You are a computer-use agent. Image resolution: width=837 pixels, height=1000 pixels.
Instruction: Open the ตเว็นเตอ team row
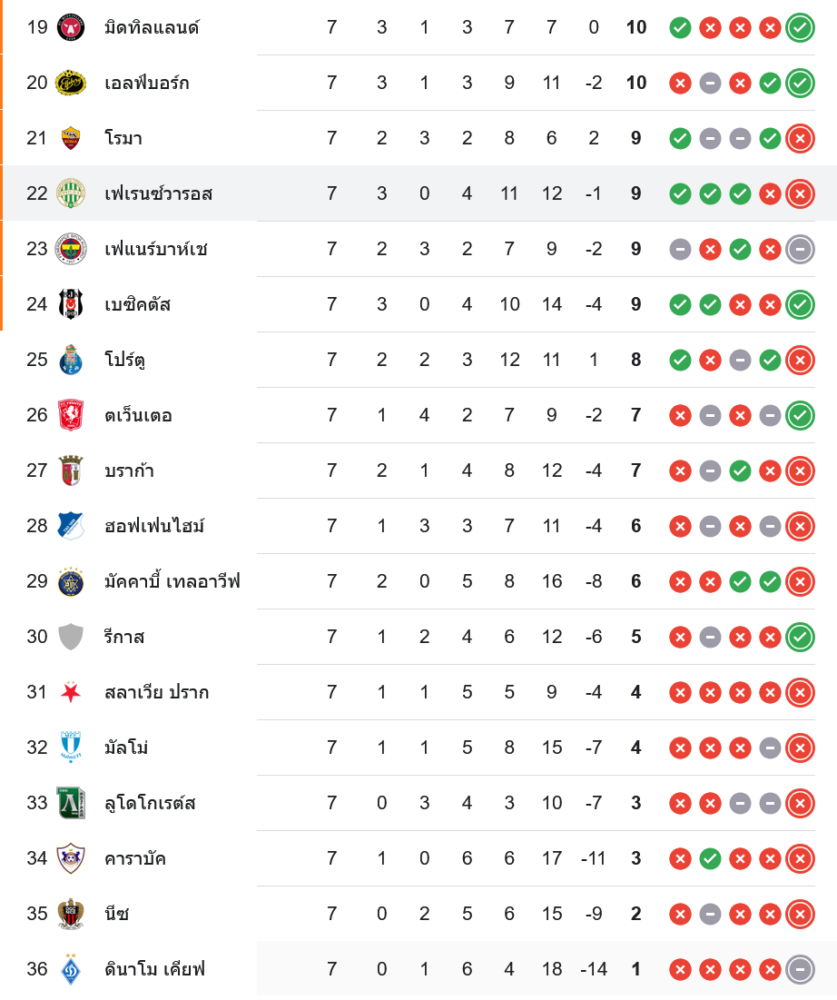[138, 415]
